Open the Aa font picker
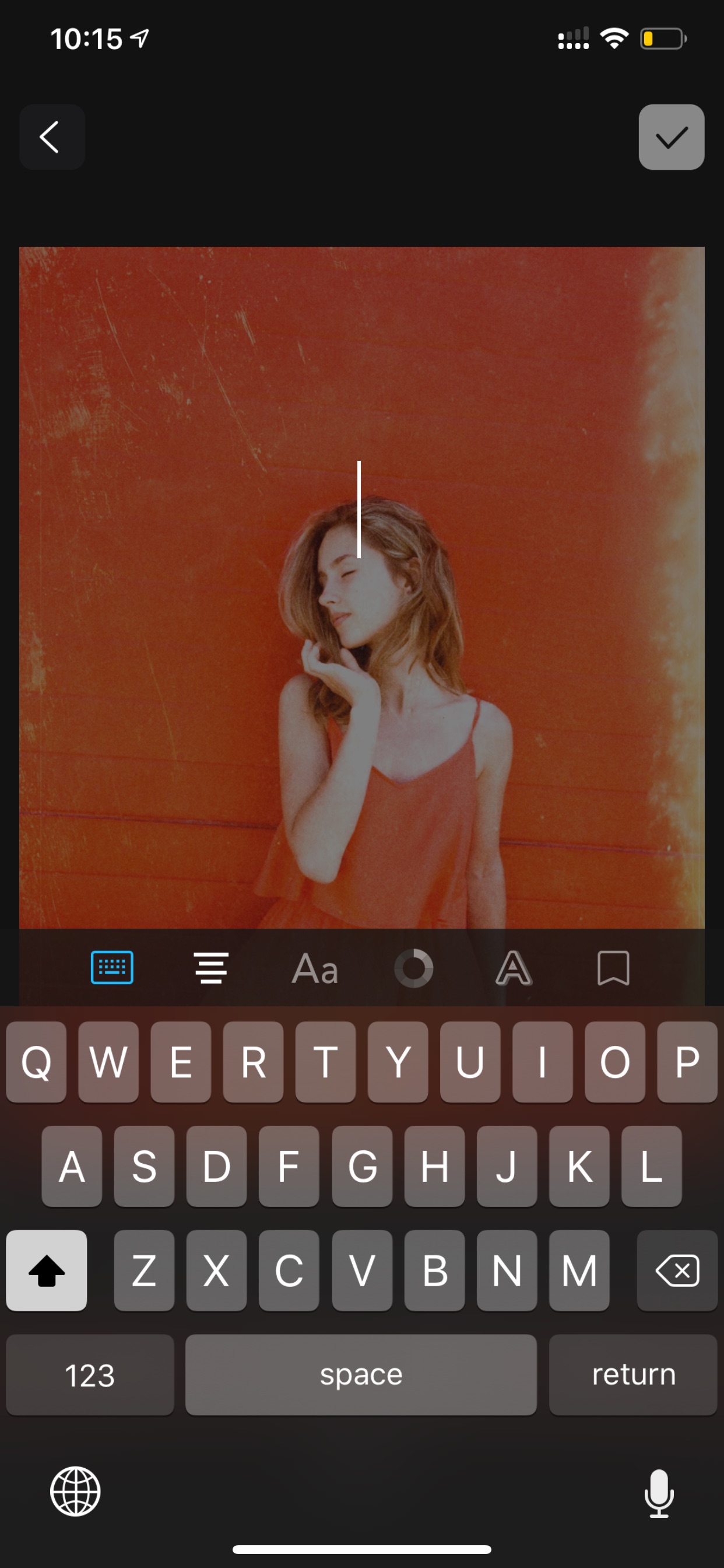The image size is (724, 1568). pos(315,968)
